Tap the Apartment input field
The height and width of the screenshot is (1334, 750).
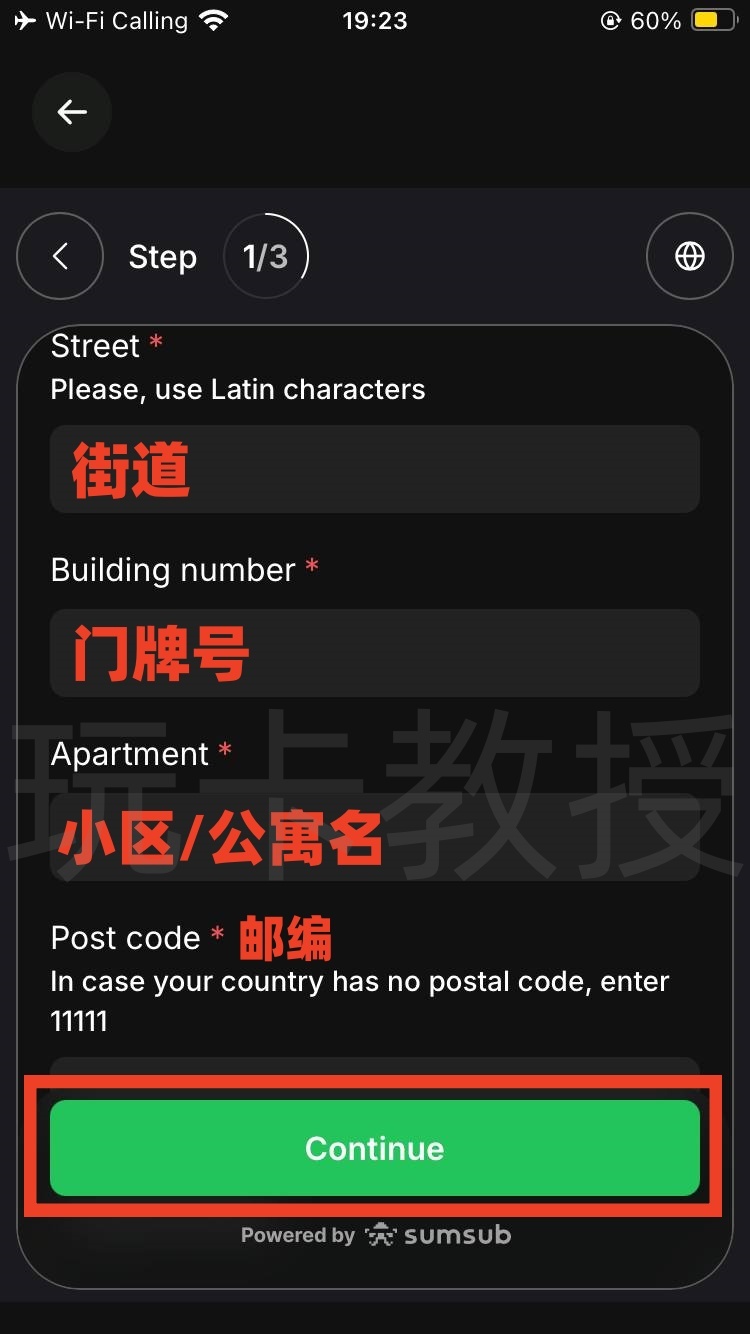[374, 838]
